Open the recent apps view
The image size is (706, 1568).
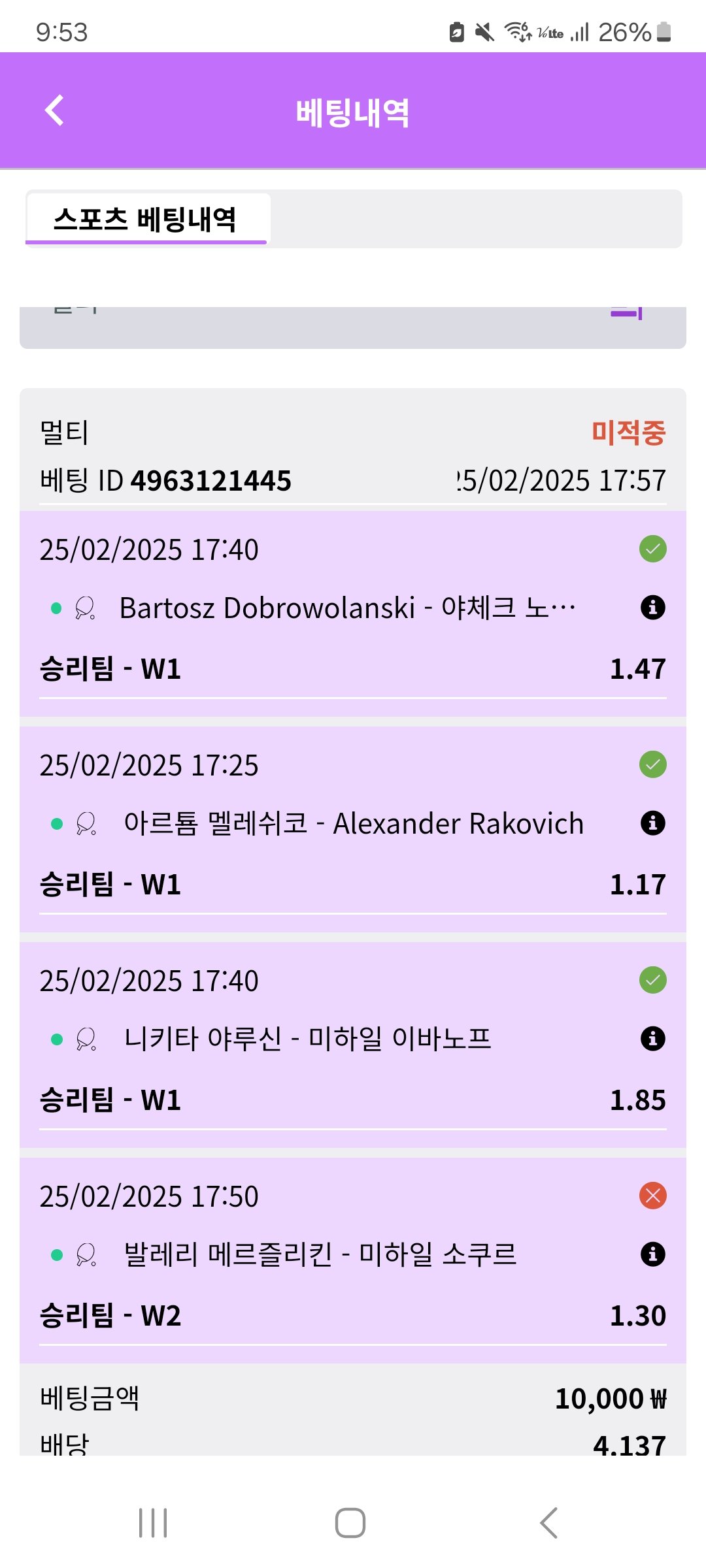point(153,1523)
